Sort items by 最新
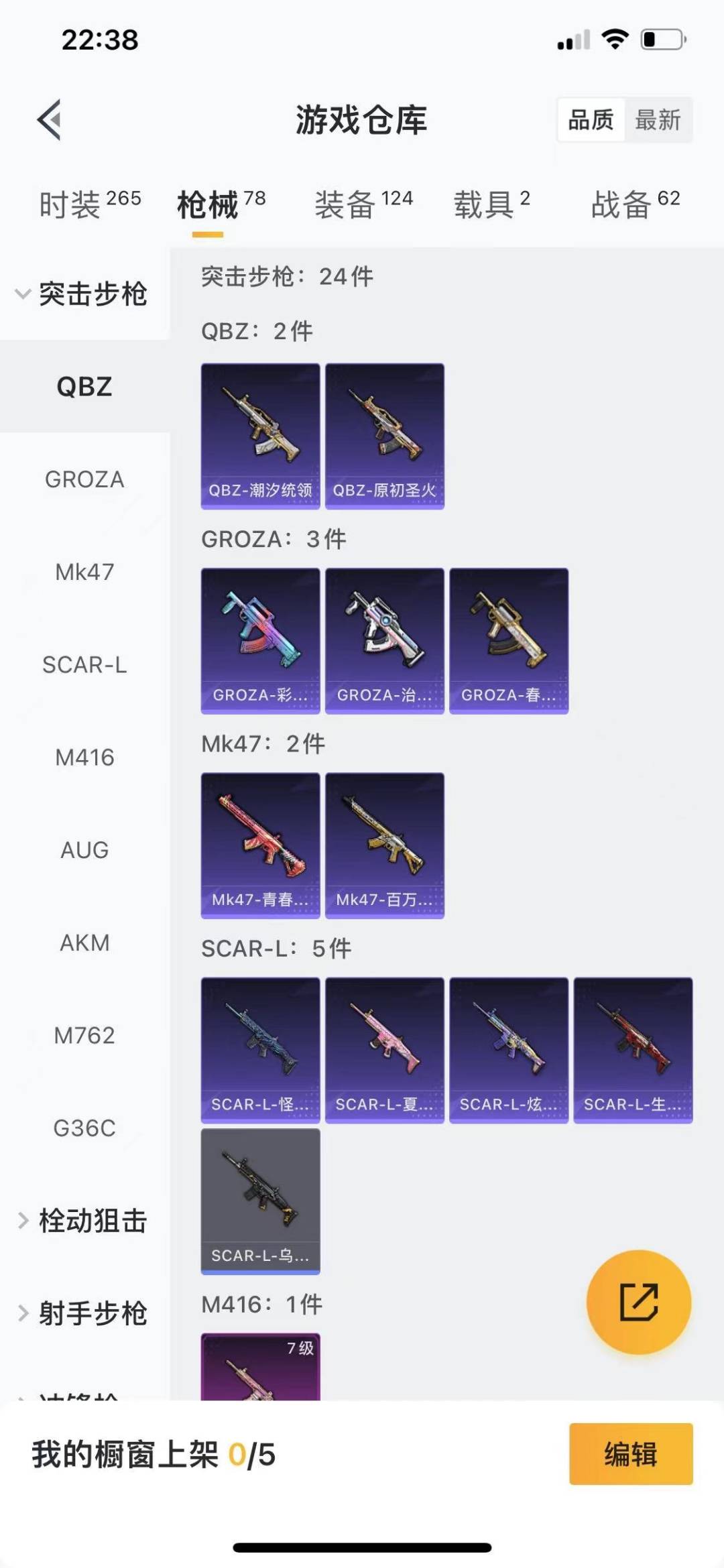The image size is (724, 1568). coord(658,120)
